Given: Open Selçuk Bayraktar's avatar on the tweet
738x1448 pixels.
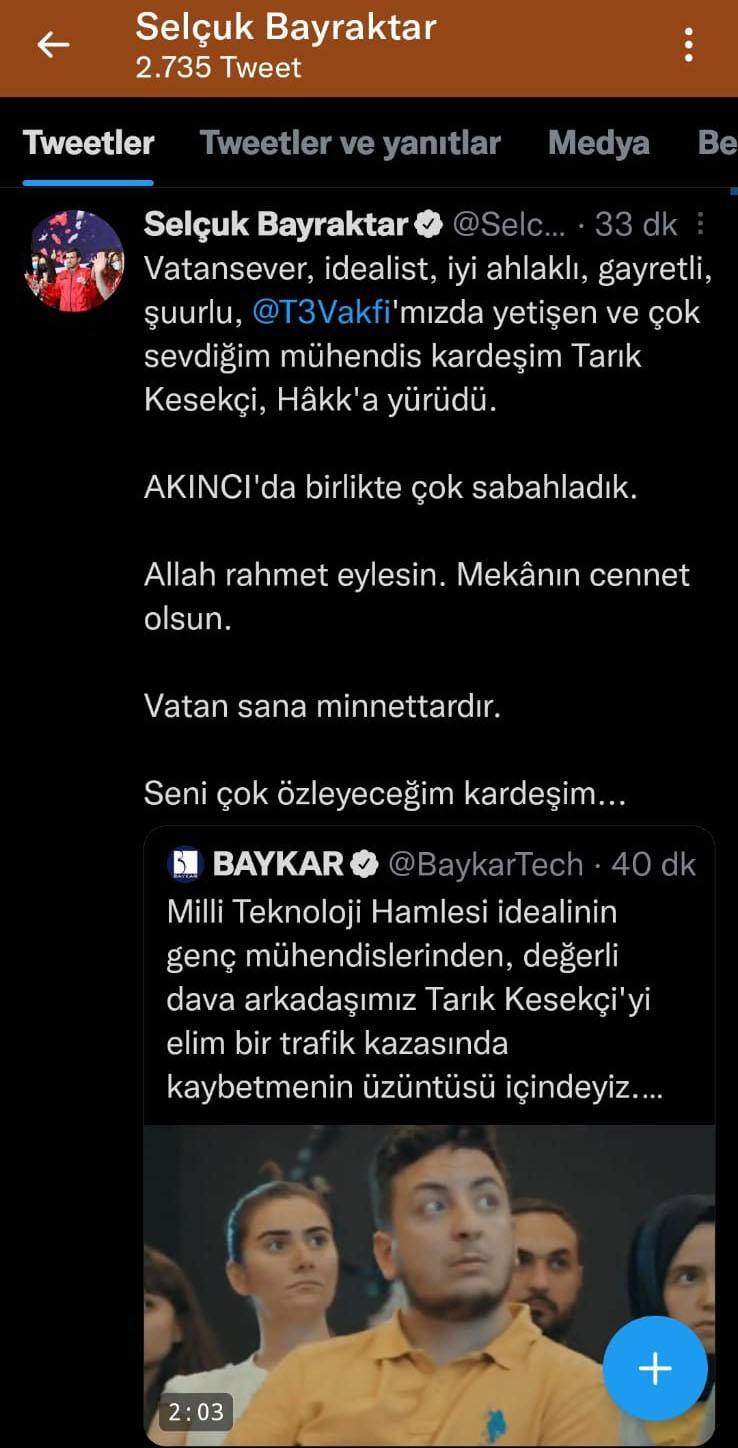Looking at the screenshot, I should click(74, 261).
